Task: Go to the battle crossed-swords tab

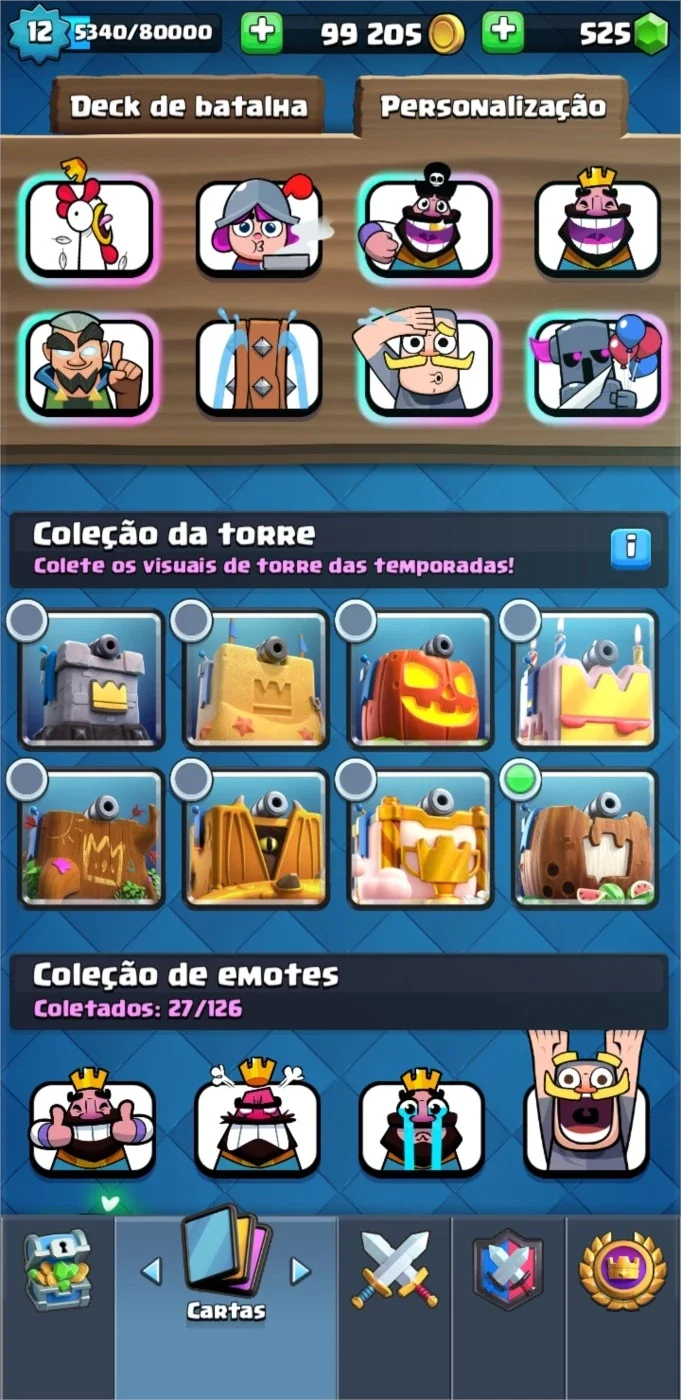Action: coord(394,1270)
